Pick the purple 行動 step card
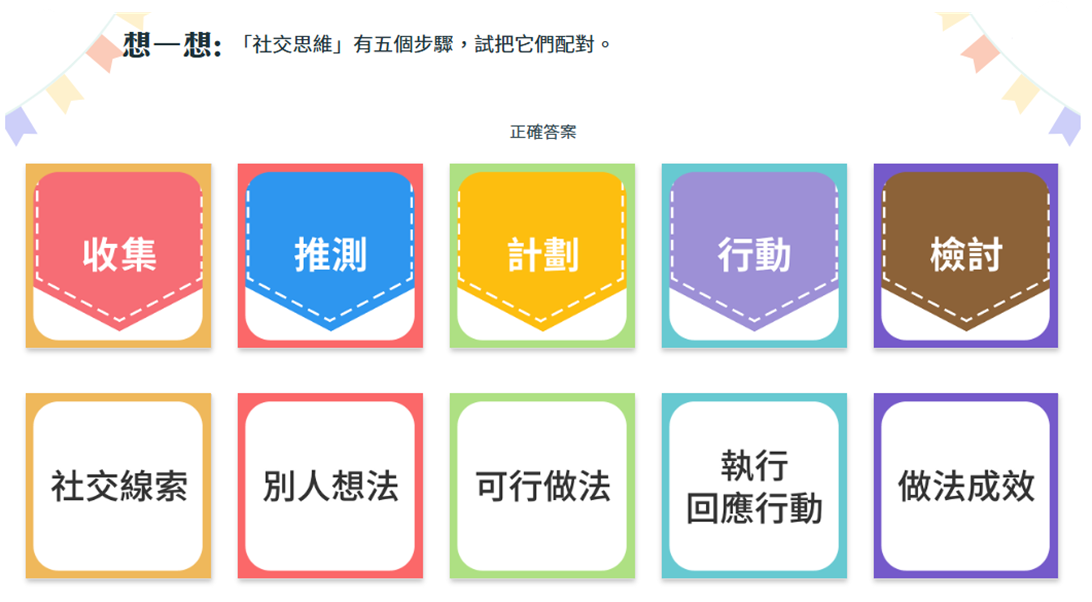1092x602 pixels. coord(754,256)
